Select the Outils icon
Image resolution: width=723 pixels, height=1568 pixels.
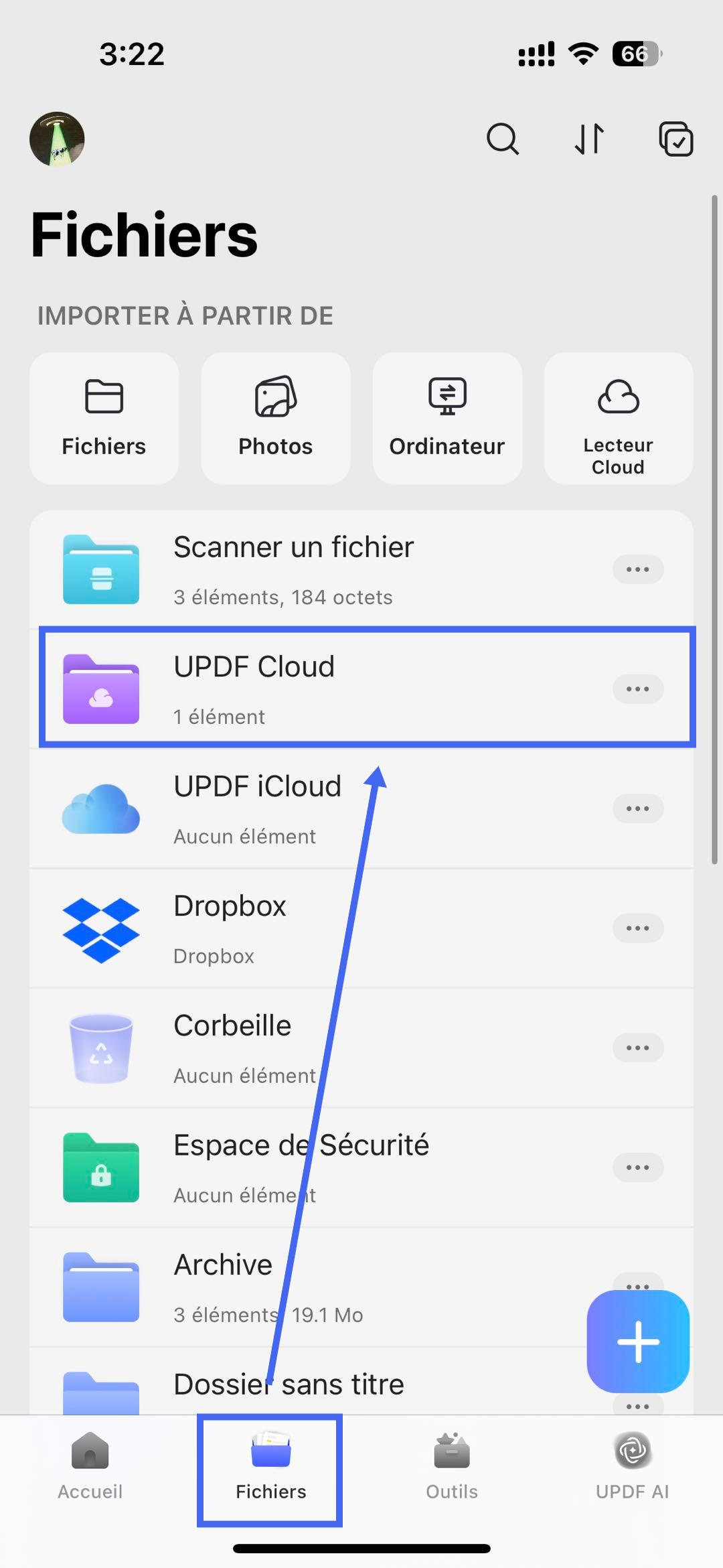point(451,1470)
